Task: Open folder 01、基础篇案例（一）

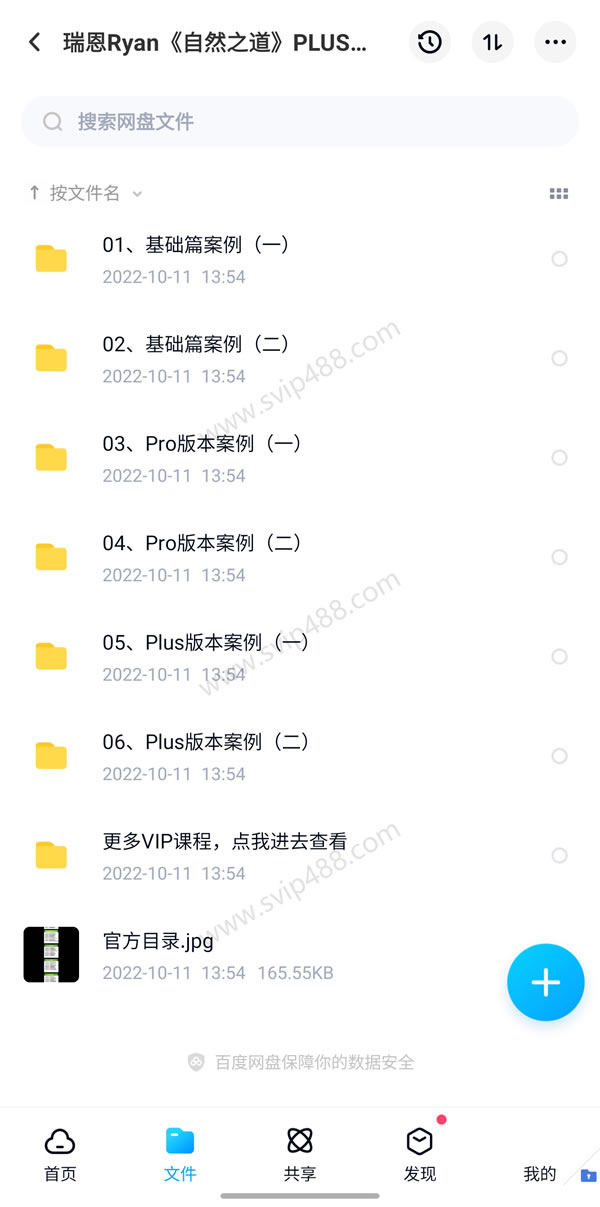Action: point(300,259)
